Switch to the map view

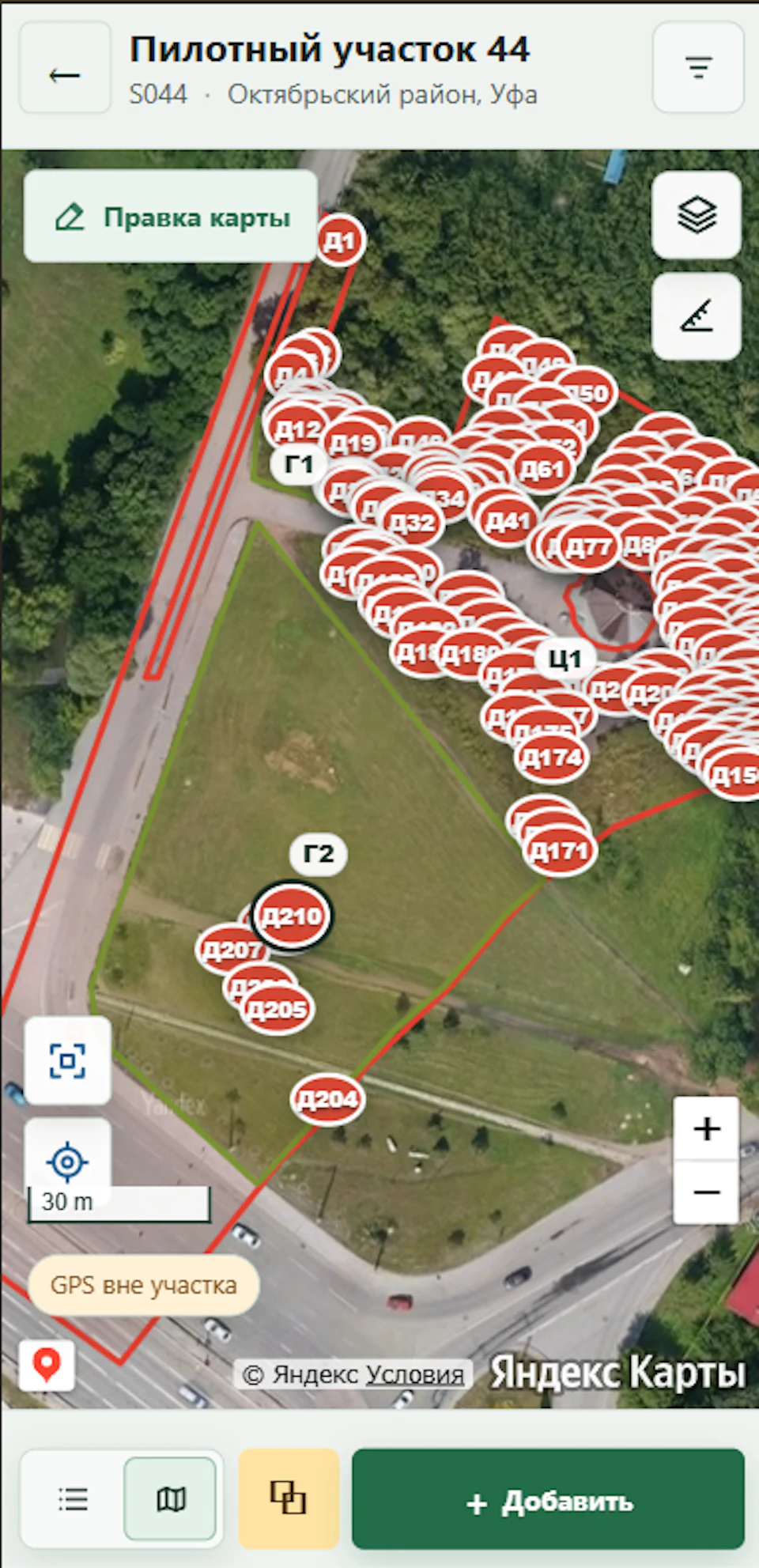pyautogui.click(x=170, y=1498)
